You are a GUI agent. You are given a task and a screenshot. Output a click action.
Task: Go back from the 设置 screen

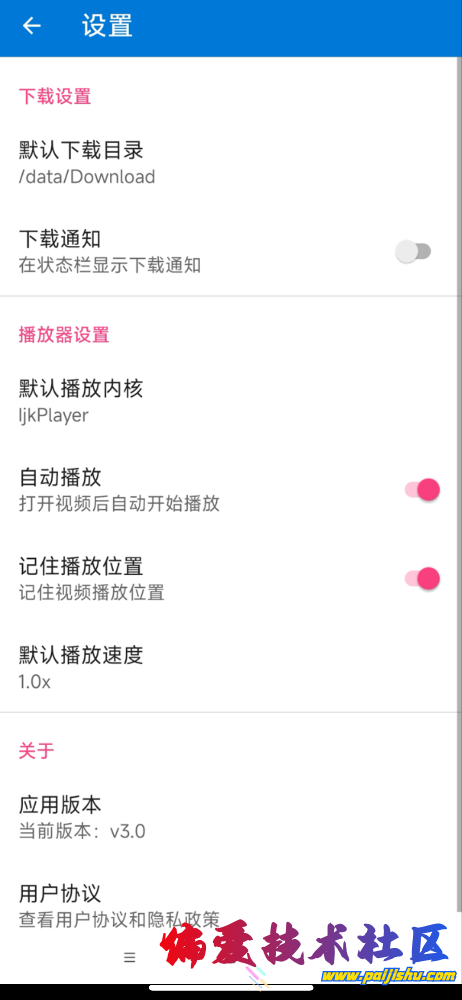31,26
